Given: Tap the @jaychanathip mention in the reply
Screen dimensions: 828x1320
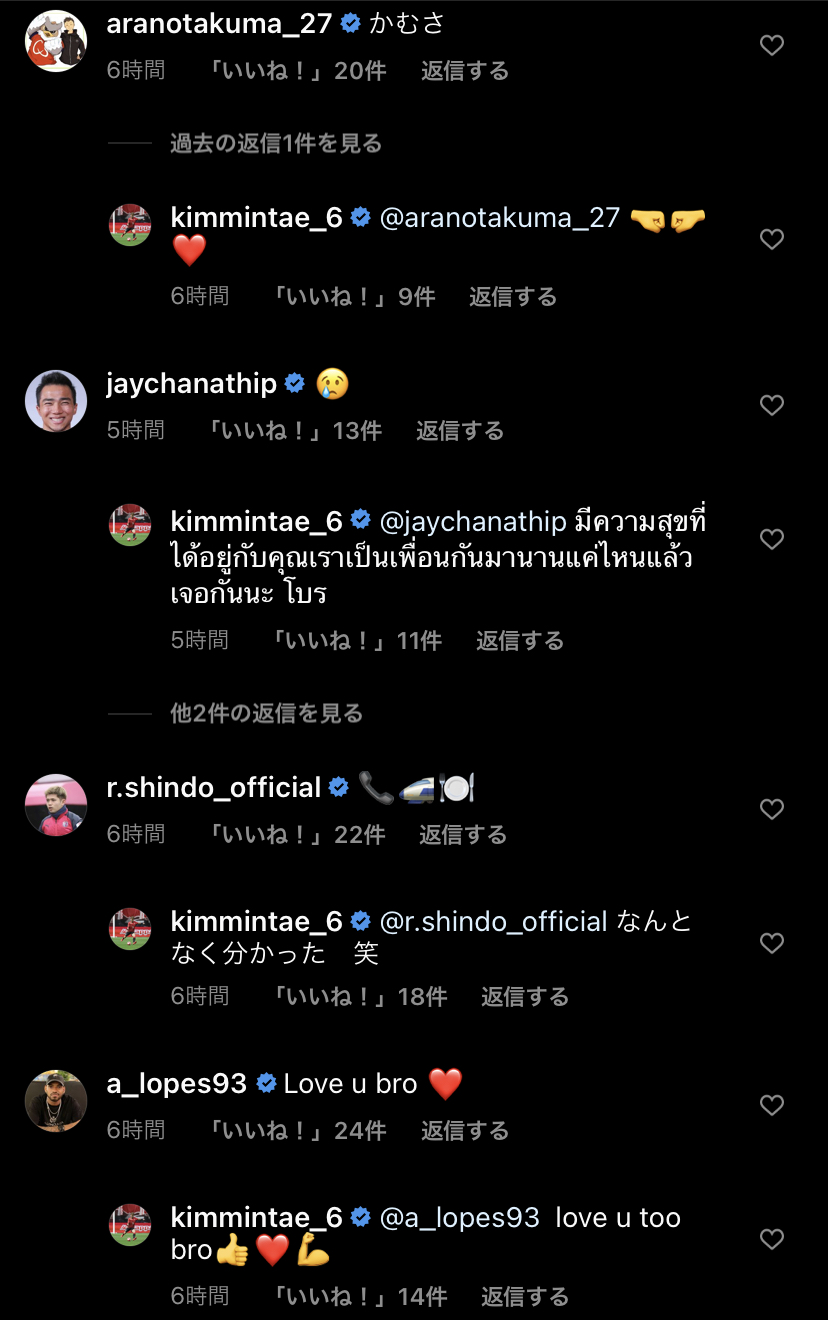Looking at the screenshot, I should coord(474,521).
